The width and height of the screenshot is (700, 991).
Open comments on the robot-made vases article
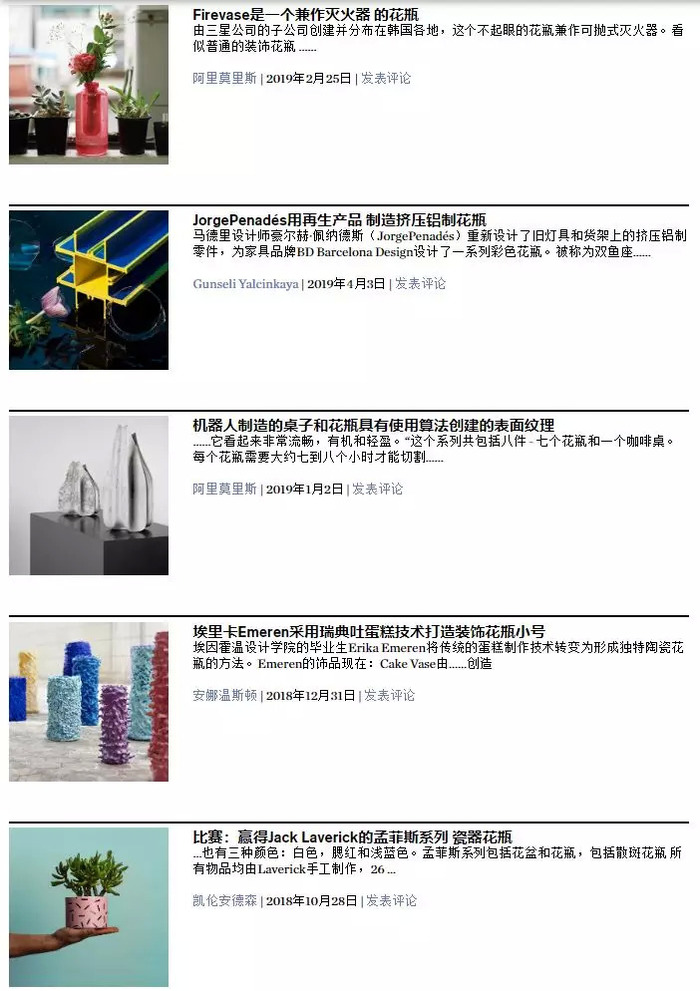tap(377, 489)
